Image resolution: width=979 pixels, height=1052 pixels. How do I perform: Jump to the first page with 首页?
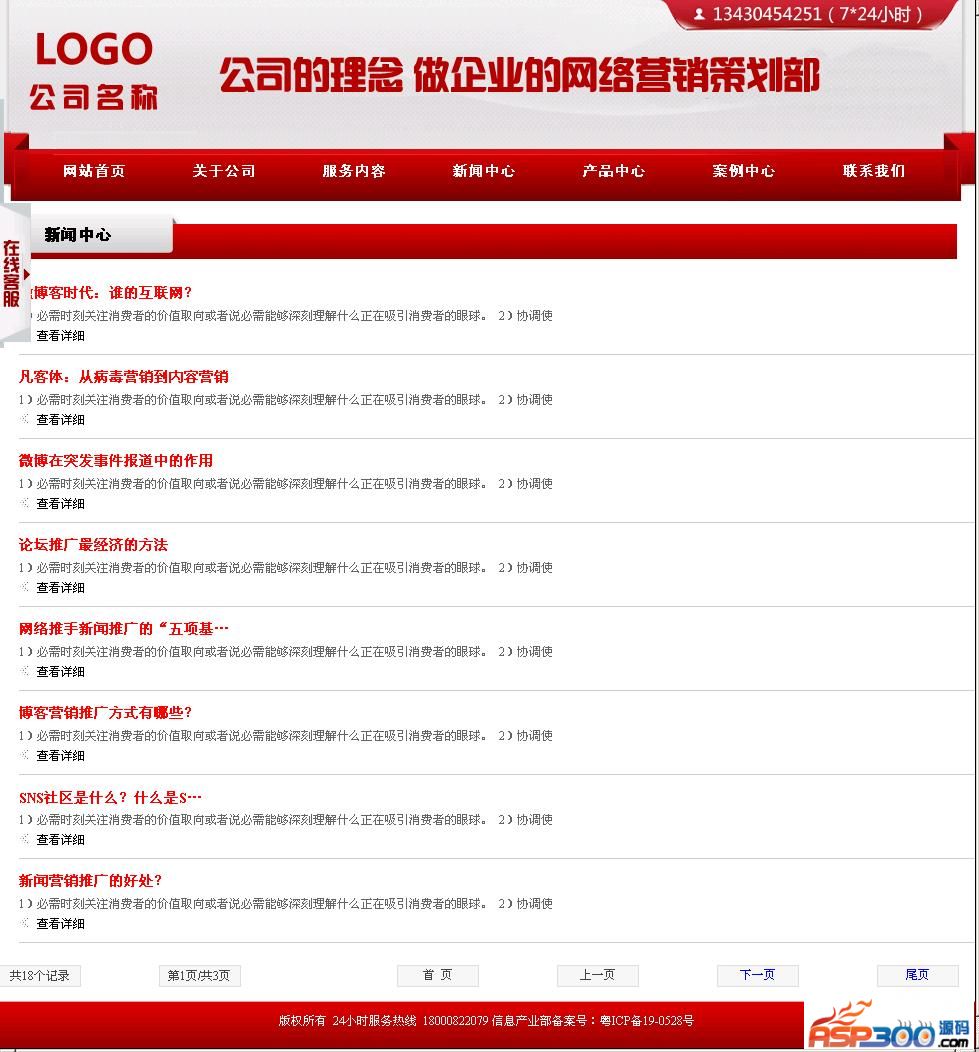(437, 975)
